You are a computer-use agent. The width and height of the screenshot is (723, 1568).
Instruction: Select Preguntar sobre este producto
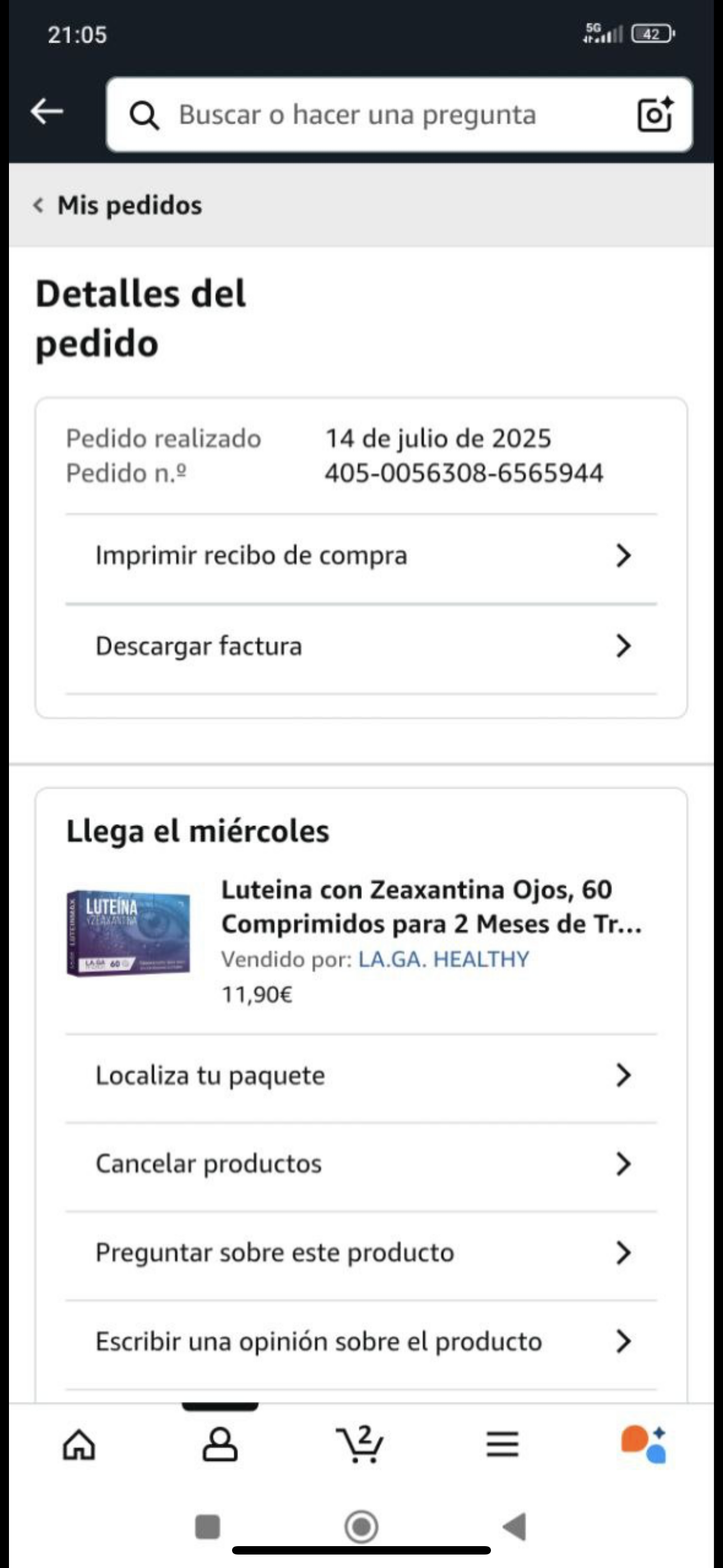coord(361,1253)
